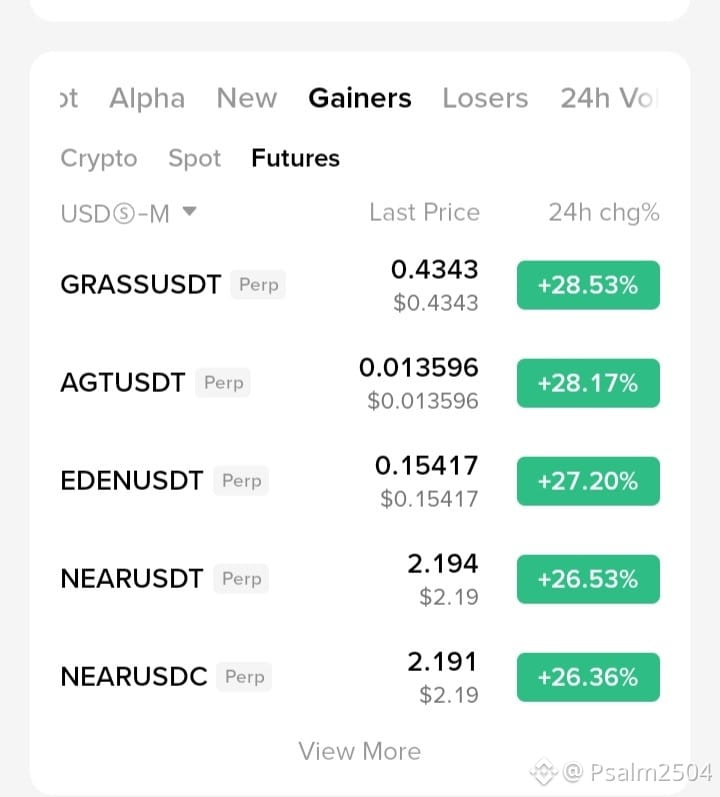Image resolution: width=720 pixels, height=797 pixels.
Task: Tap View More to see more gainers
Action: coord(360,751)
